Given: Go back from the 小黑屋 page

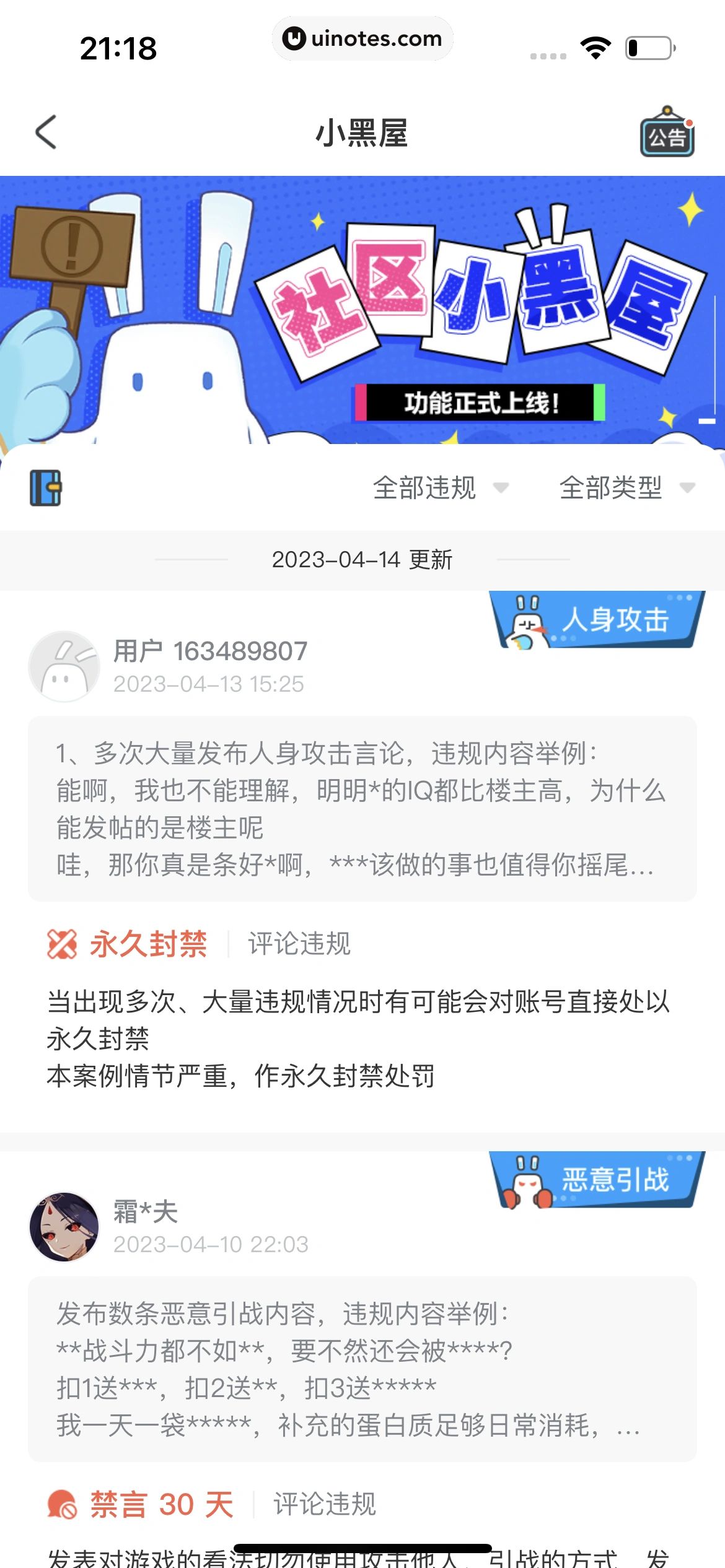Looking at the screenshot, I should [x=46, y=132].
